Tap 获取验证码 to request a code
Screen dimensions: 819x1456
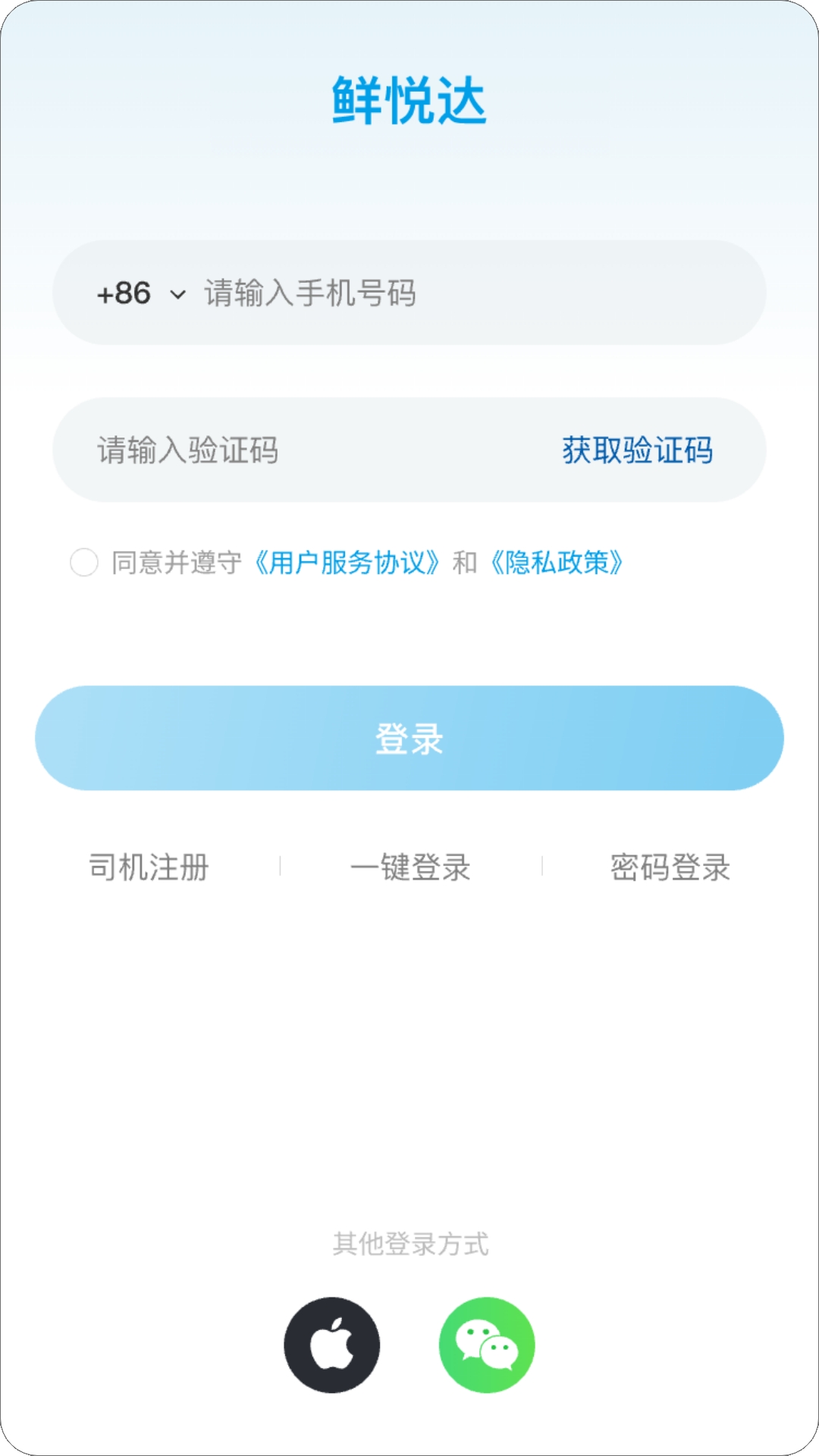637,450
